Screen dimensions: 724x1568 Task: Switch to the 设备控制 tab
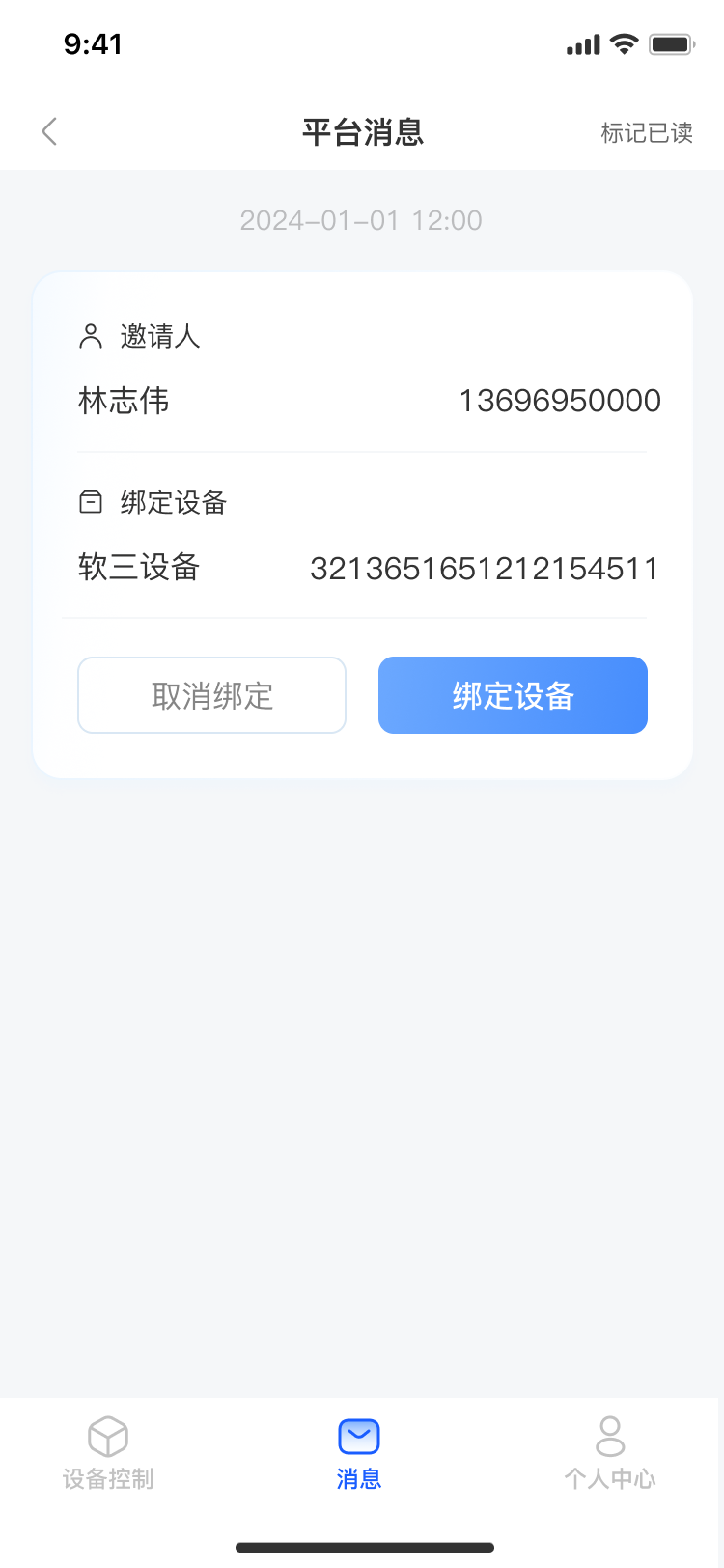click(x=108, y=1453)
